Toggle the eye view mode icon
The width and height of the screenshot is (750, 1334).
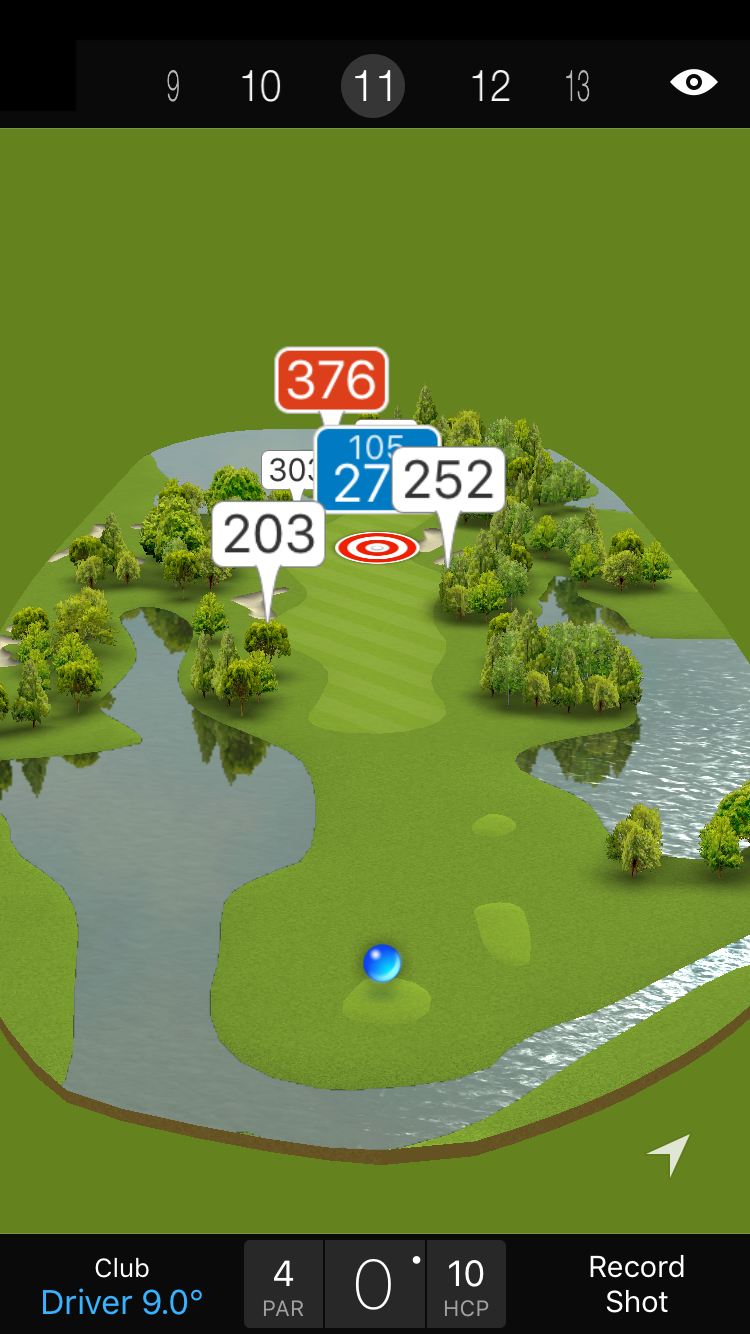693,82
